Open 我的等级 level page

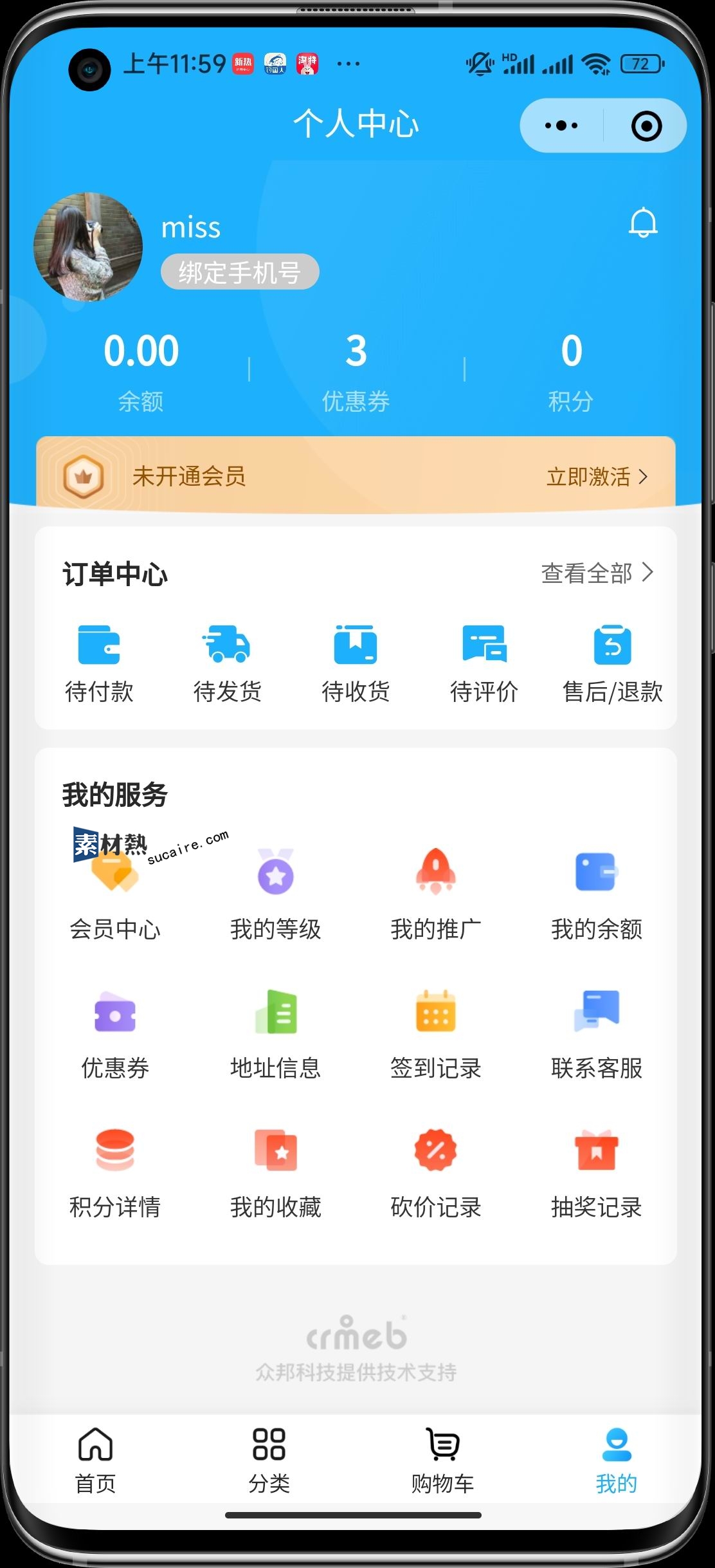pos(275,896)
